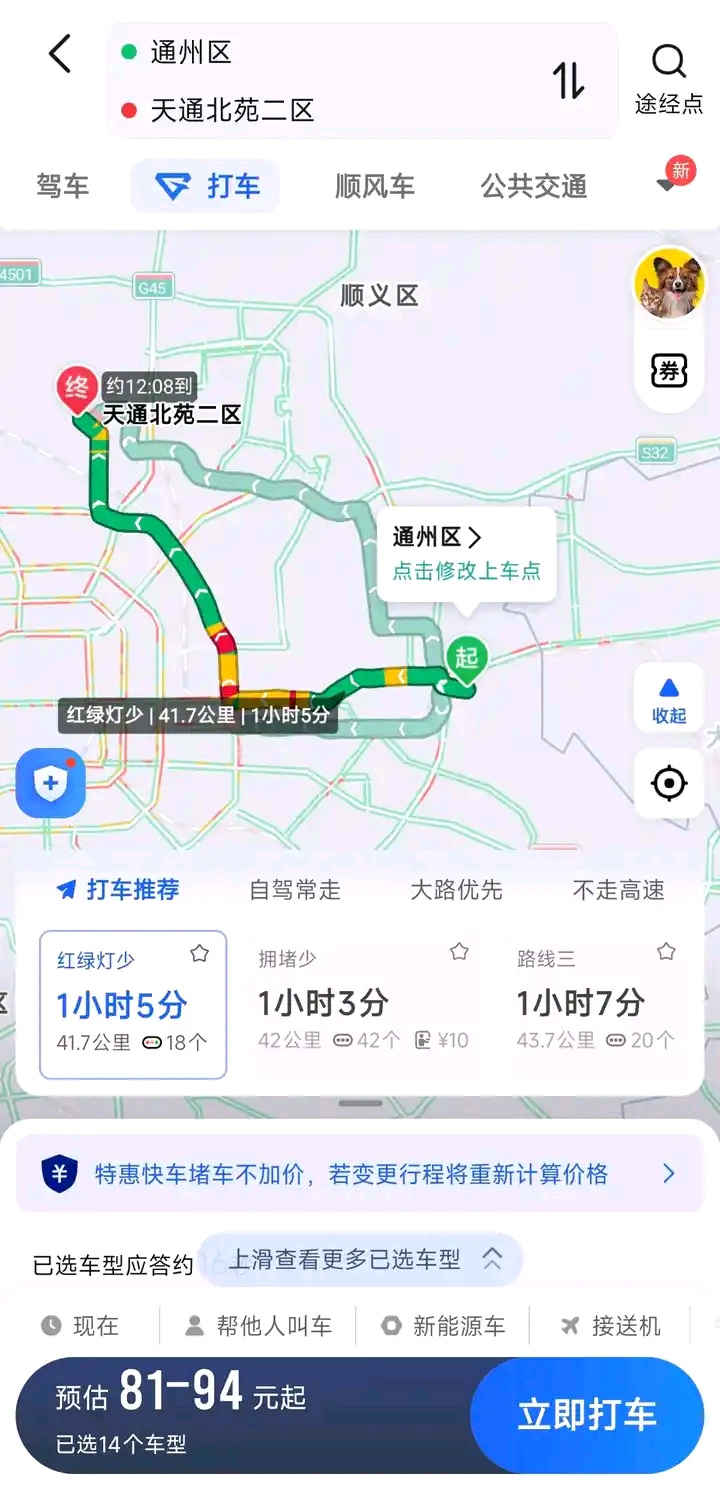Go back using the top-left arrow
Screen dimensions: 720x1492
[60, 54]
